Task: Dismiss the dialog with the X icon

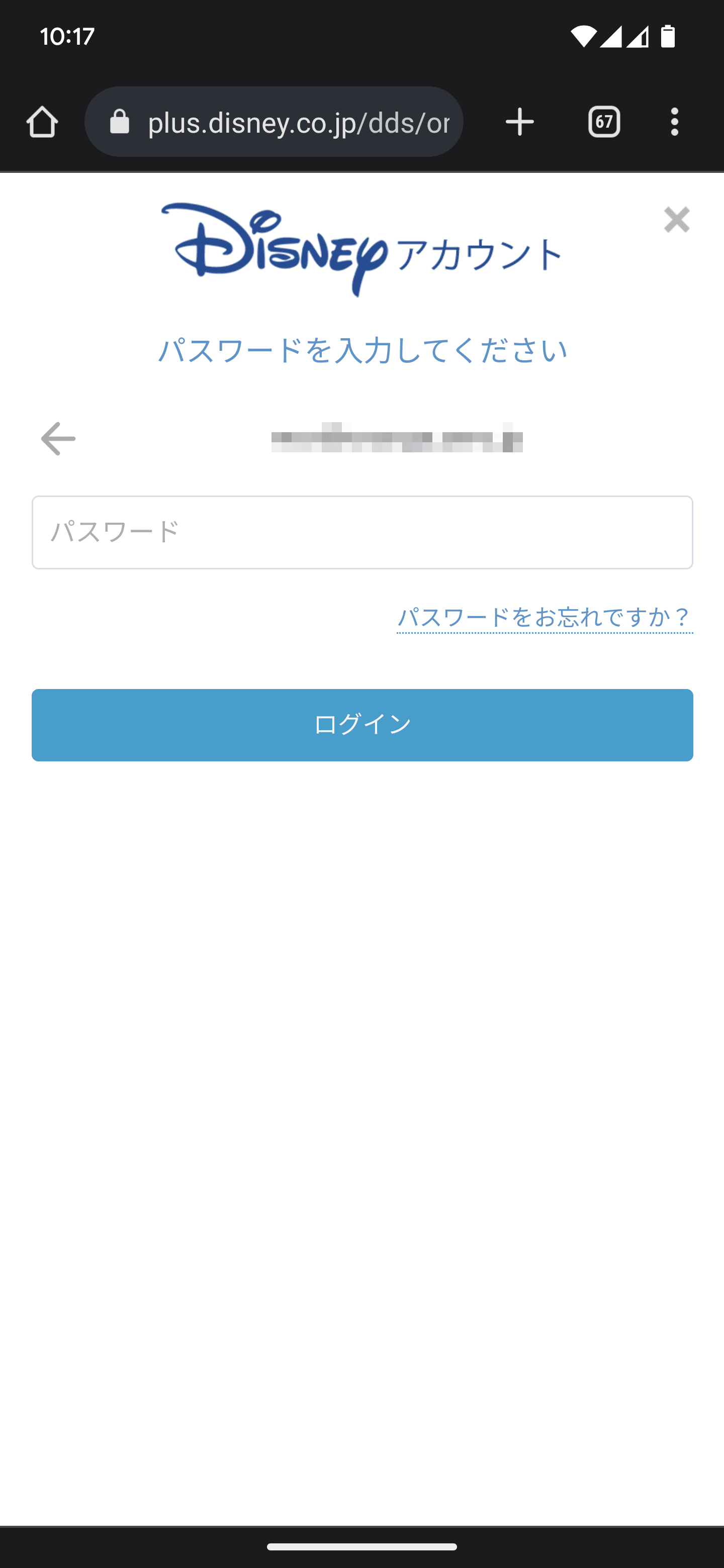Action: 677,220
